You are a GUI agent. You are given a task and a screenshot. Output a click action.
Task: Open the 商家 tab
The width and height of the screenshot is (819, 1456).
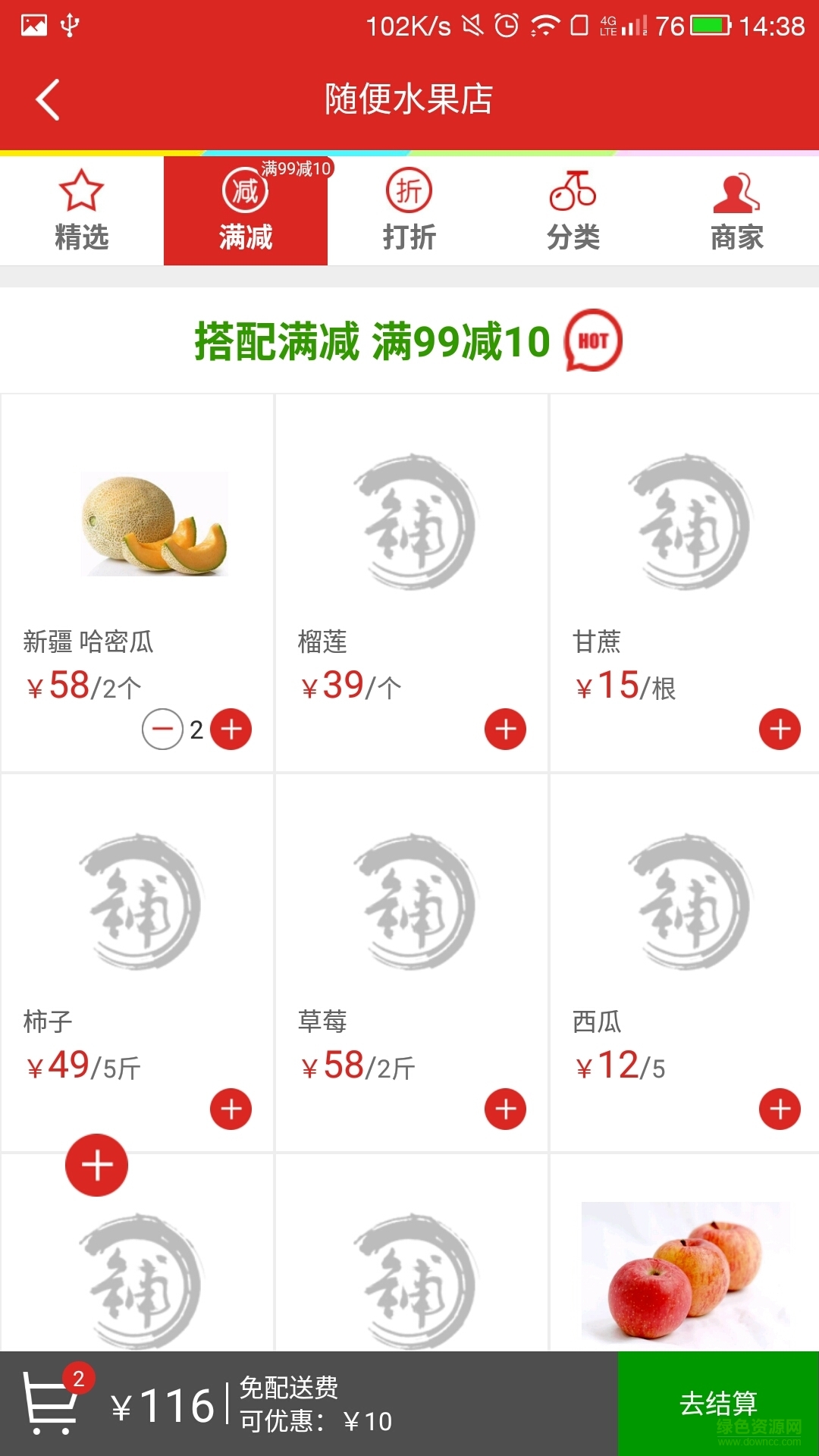[x=736, y=210]
